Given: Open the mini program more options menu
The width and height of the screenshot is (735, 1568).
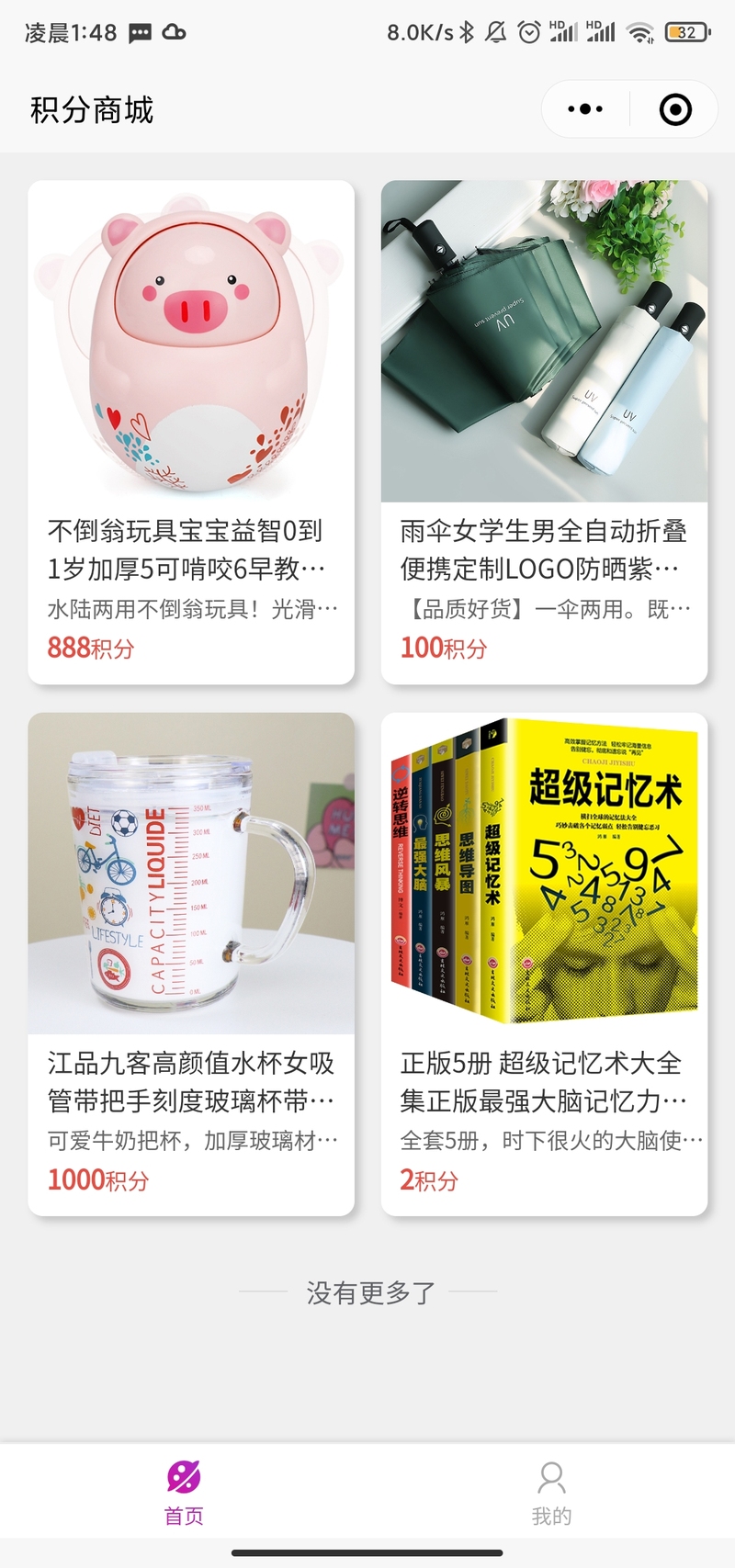Looking at the screenshot, I should click(x=585, y=109).
